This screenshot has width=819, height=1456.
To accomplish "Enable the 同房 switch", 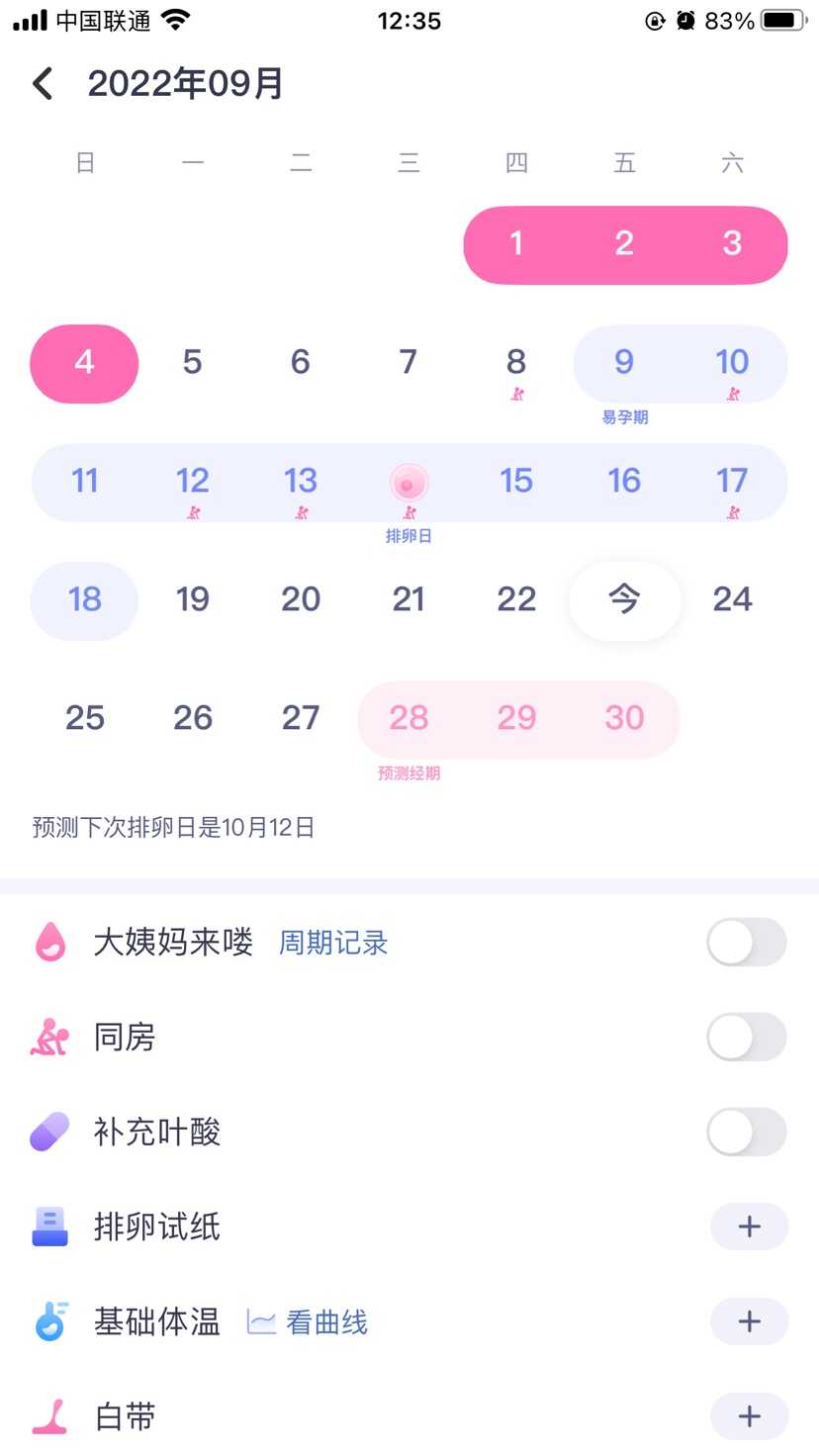I will [x=747, y=1038].
